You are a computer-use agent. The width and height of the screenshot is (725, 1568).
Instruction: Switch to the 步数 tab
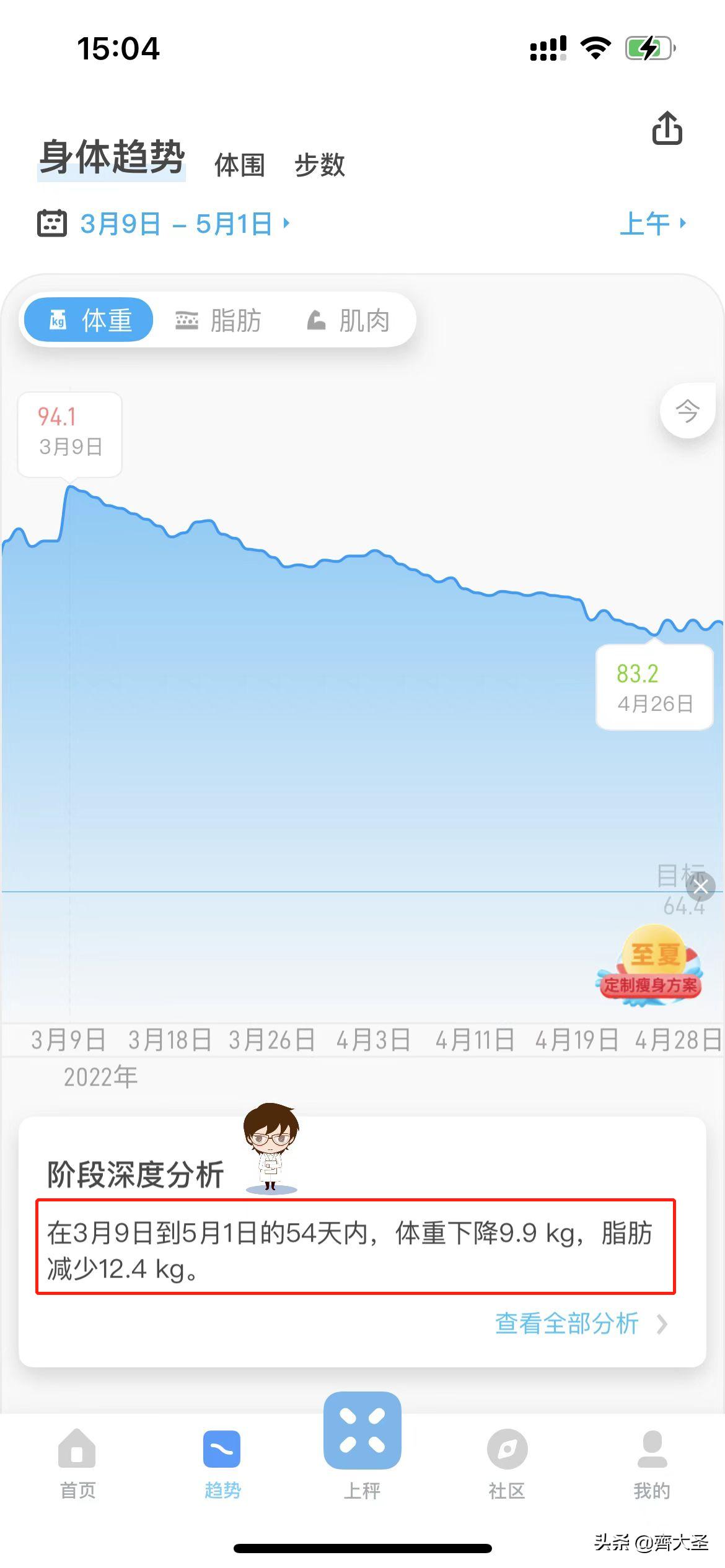click(x=320, y=165)
